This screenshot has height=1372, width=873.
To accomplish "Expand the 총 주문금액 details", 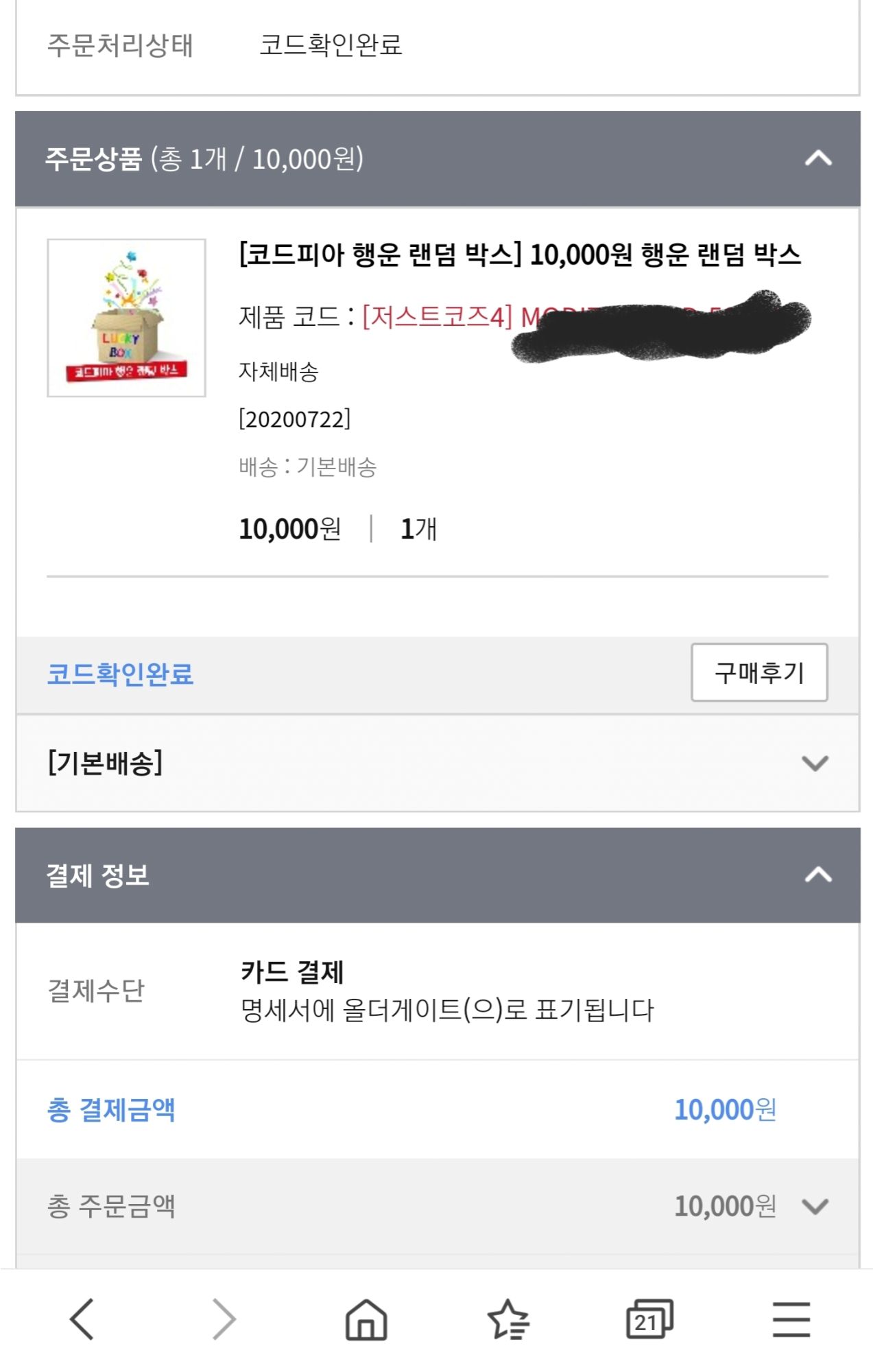I will tap(815, 1206).
